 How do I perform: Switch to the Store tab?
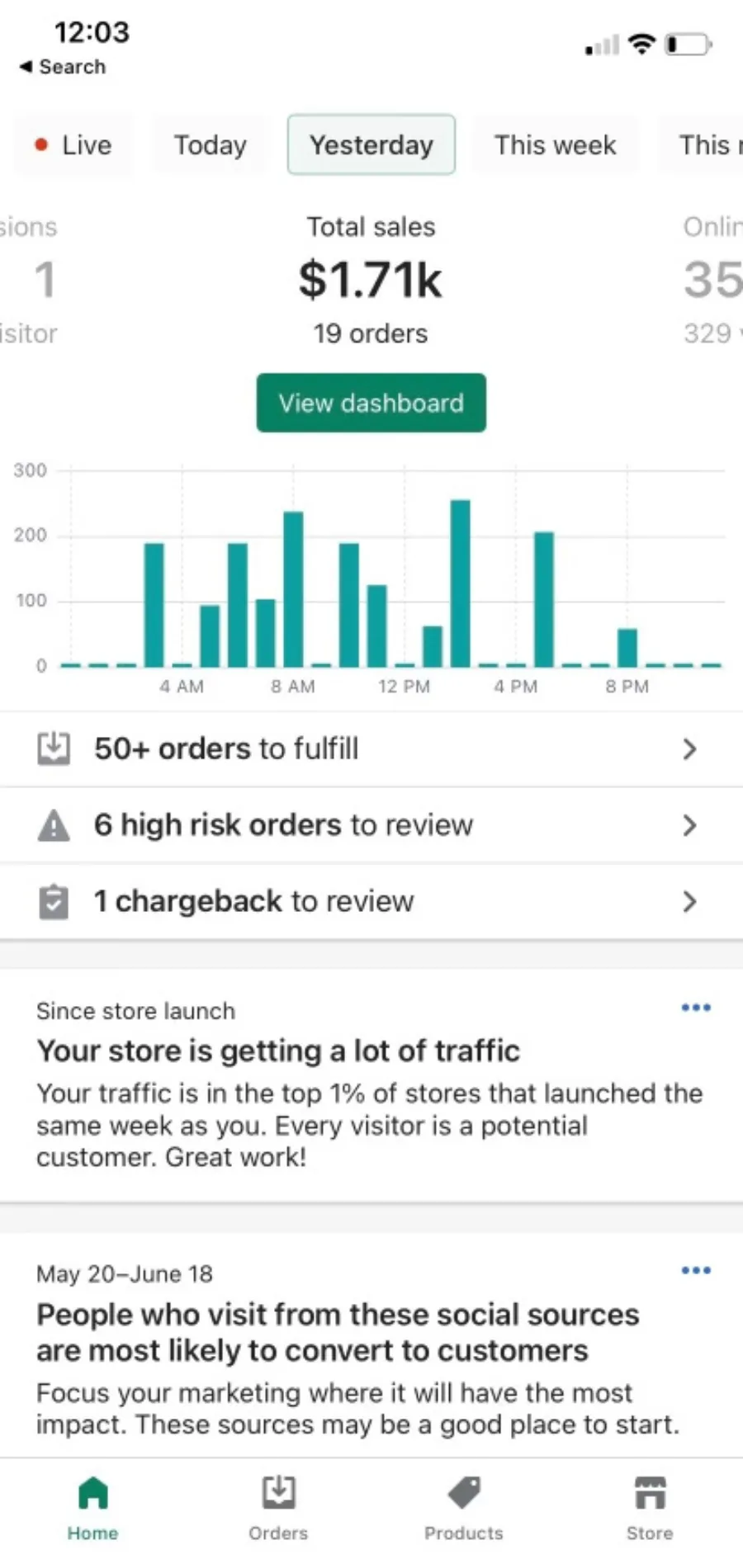[x=650, y=1508]
